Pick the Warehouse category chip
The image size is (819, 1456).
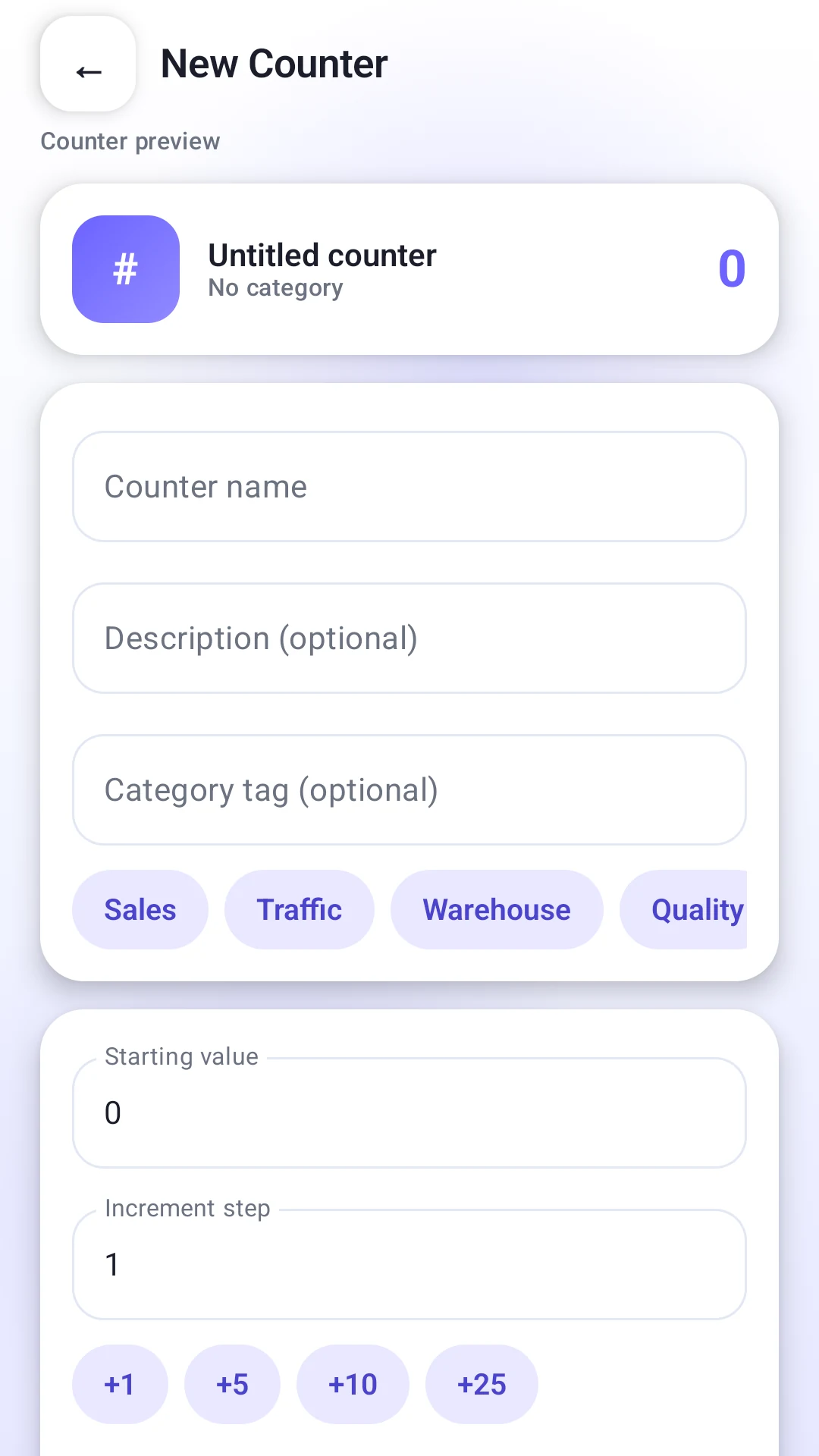click(x=497, y=909)
